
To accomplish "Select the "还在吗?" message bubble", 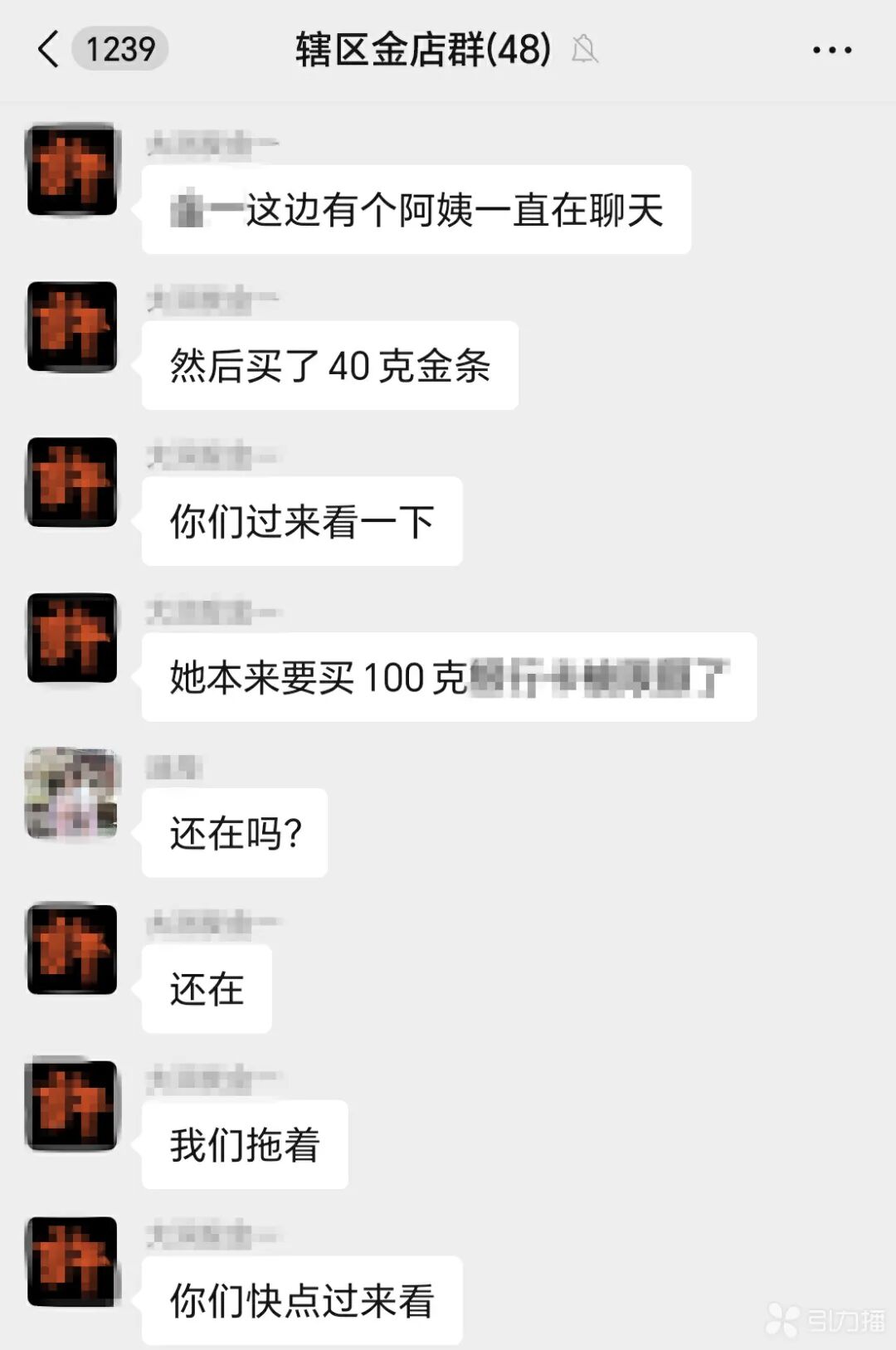I will click(234, 832).
